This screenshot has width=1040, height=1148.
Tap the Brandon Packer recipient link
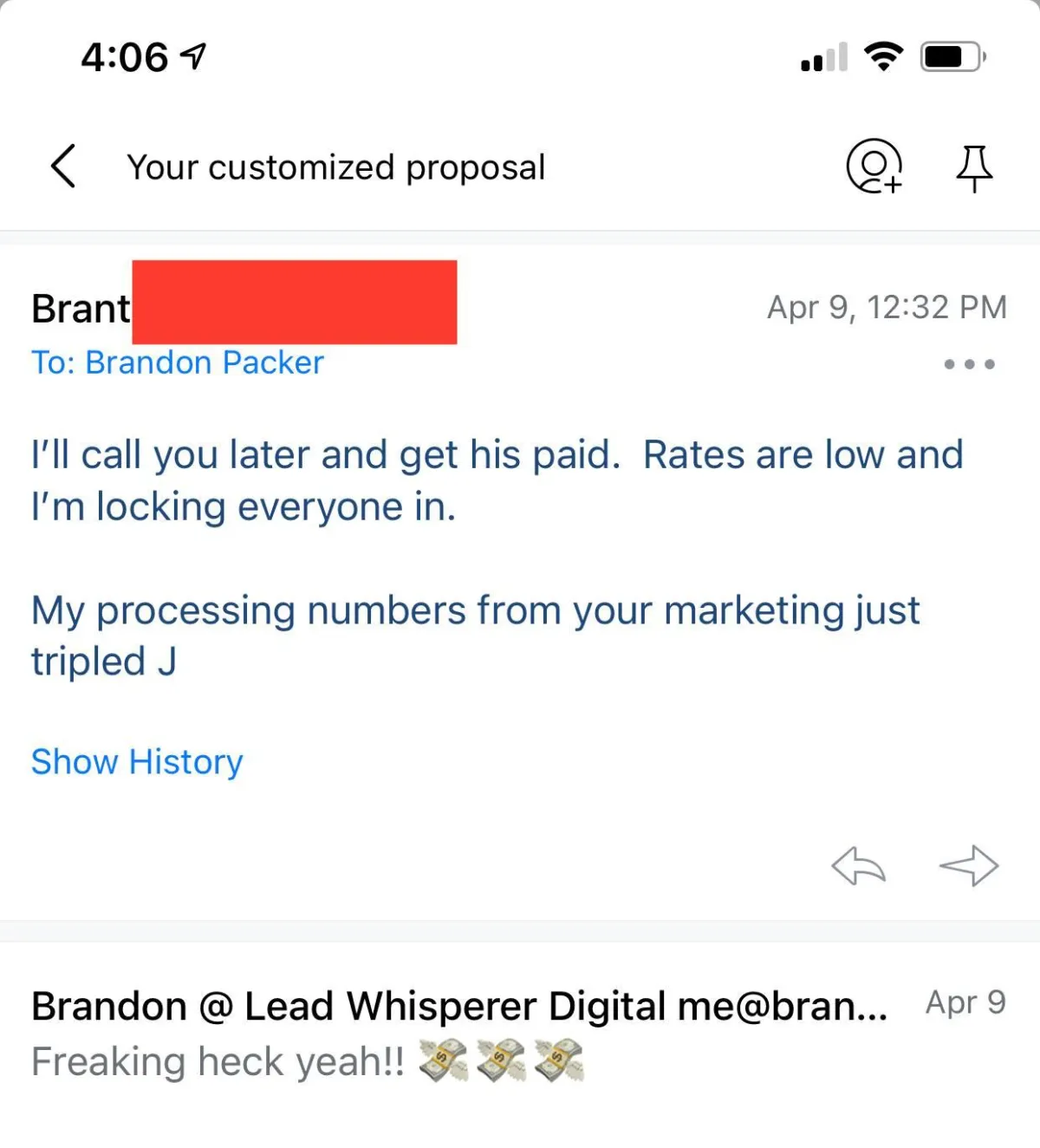204,362
